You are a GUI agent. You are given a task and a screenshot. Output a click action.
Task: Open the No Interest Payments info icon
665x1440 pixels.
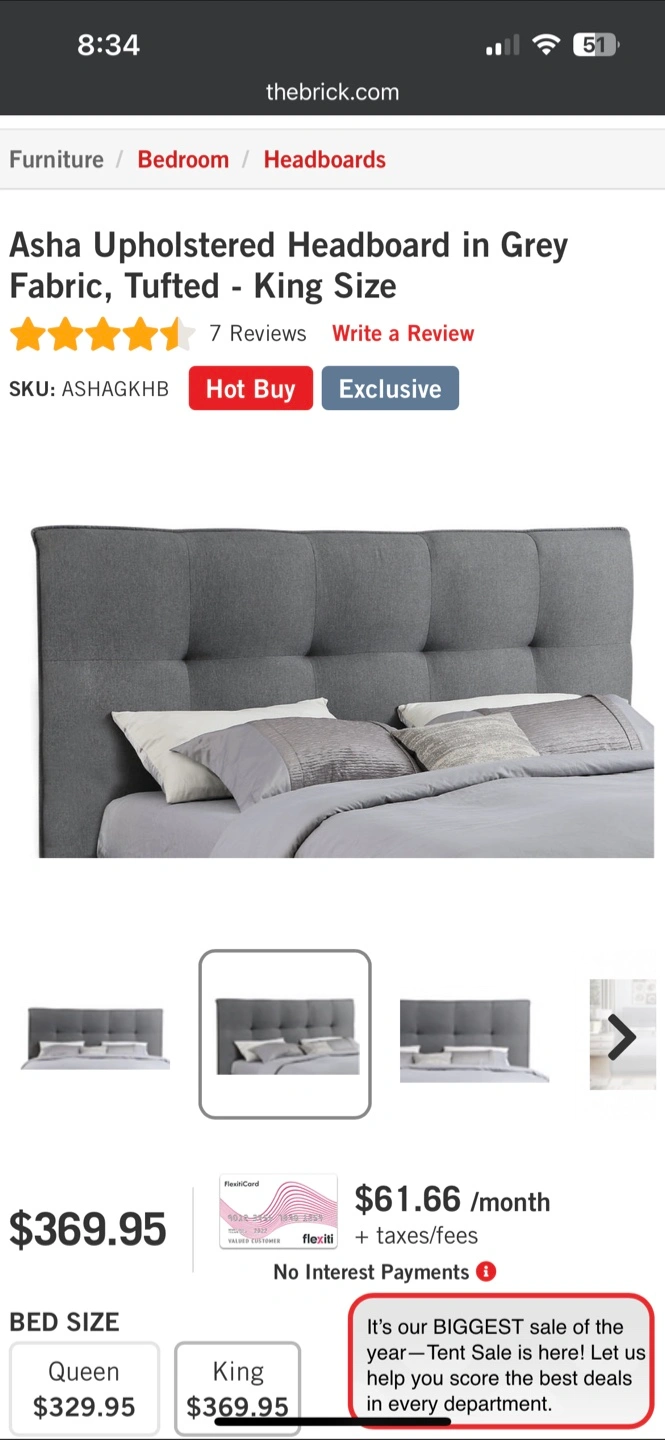(486, 1272)
